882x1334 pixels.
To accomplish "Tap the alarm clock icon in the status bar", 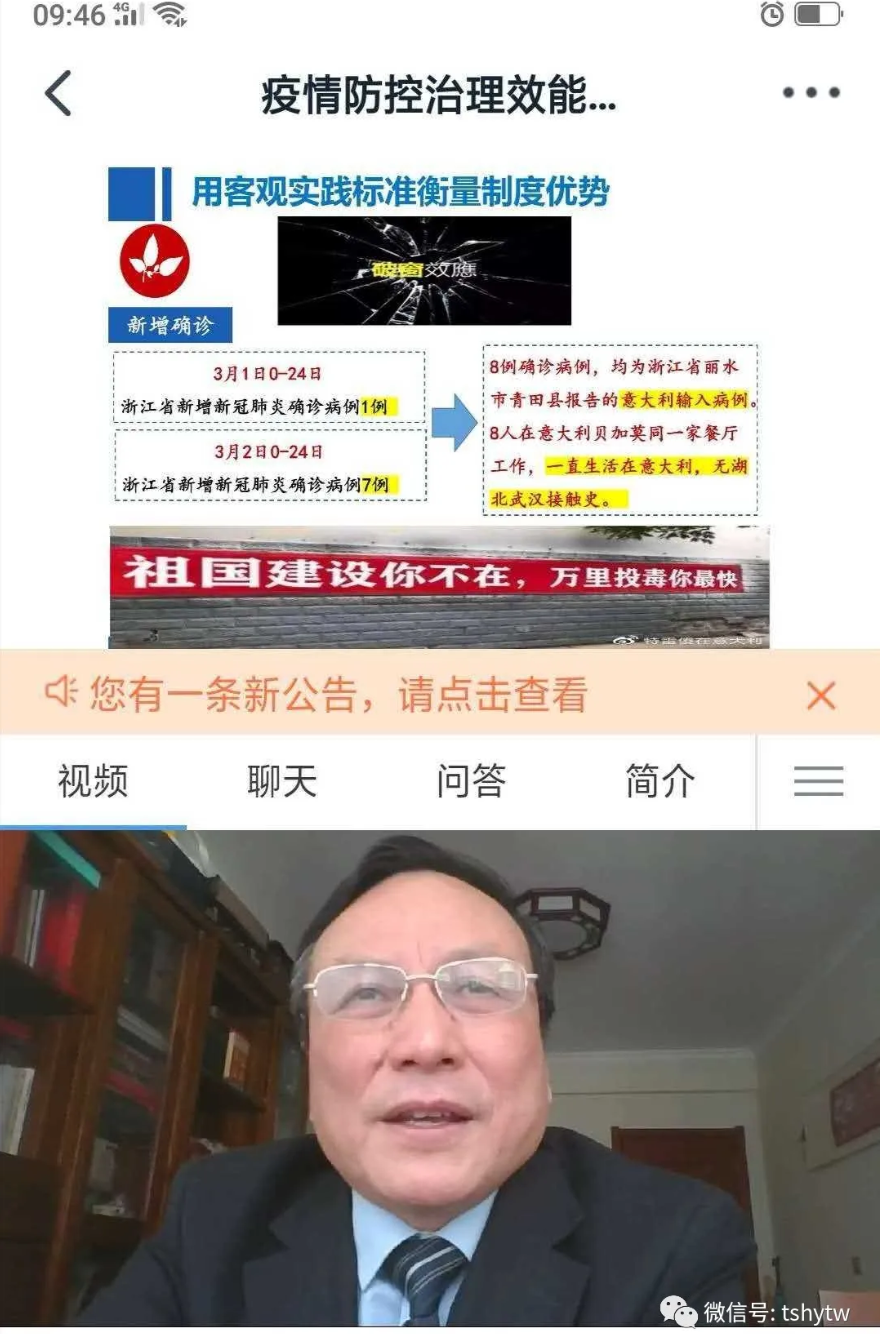I will point(769,14).
